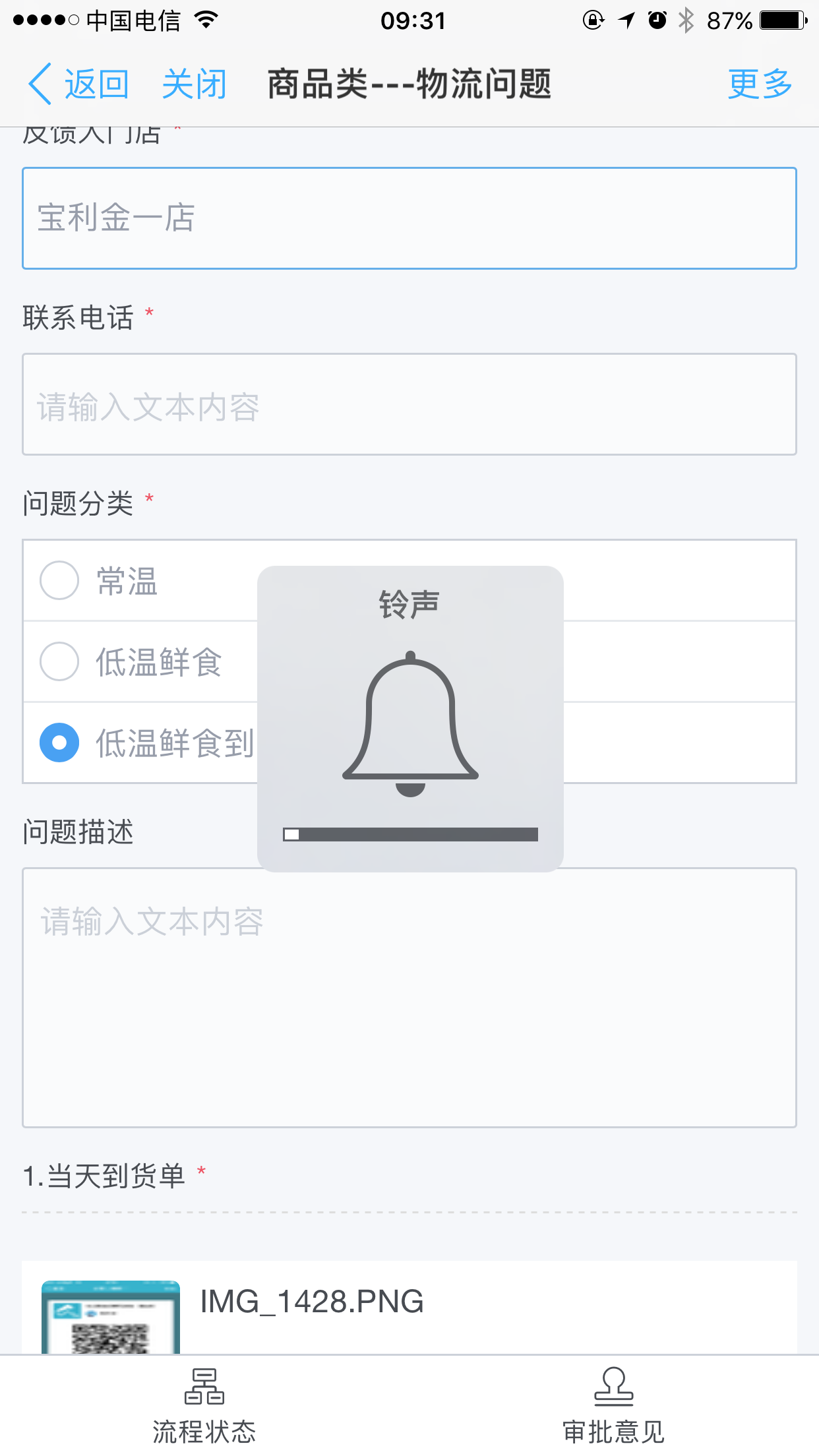This screenshot has height=1456, width=819.
Task: Focus the 问题描述 text area
Action: tap(409, 998)
